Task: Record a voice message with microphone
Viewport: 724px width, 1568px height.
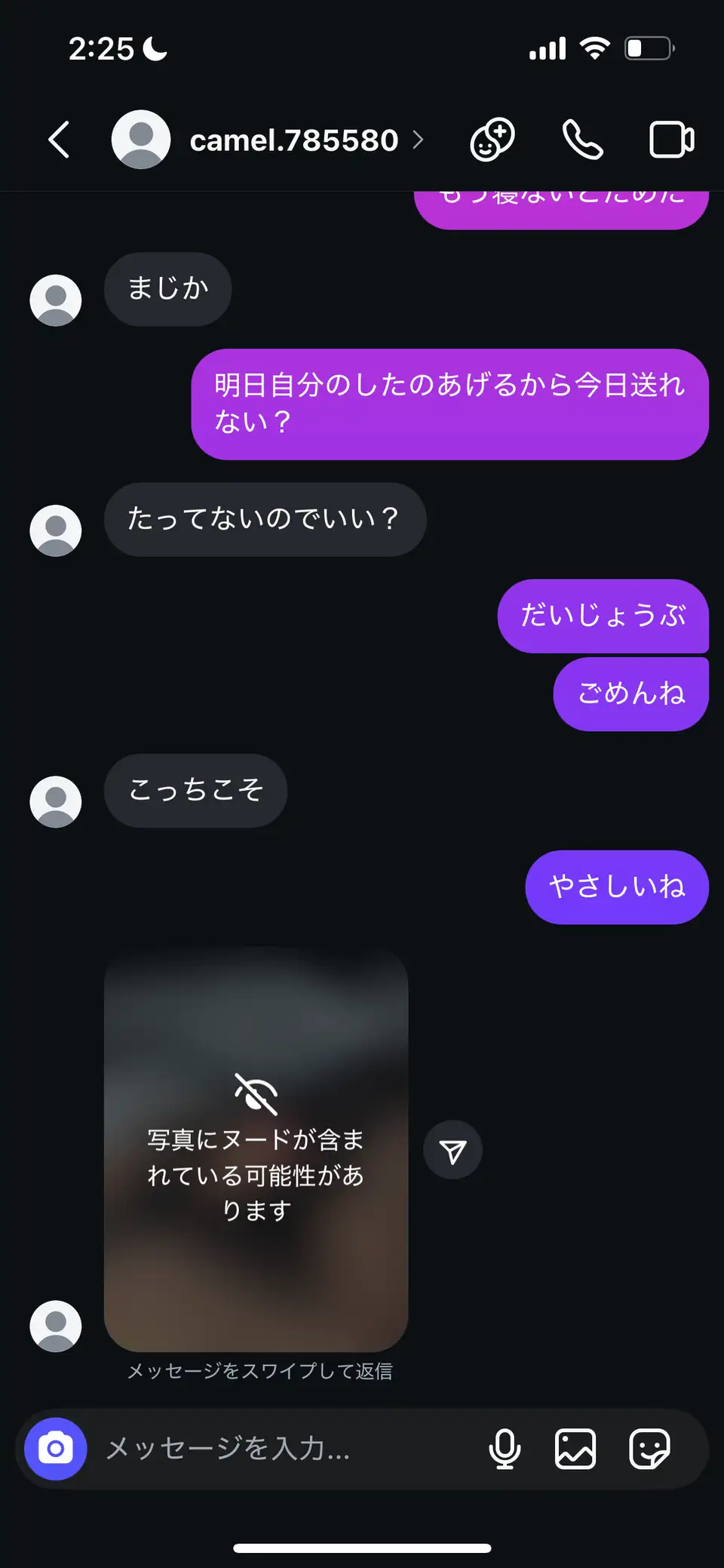Action: tap(505, 1449)
